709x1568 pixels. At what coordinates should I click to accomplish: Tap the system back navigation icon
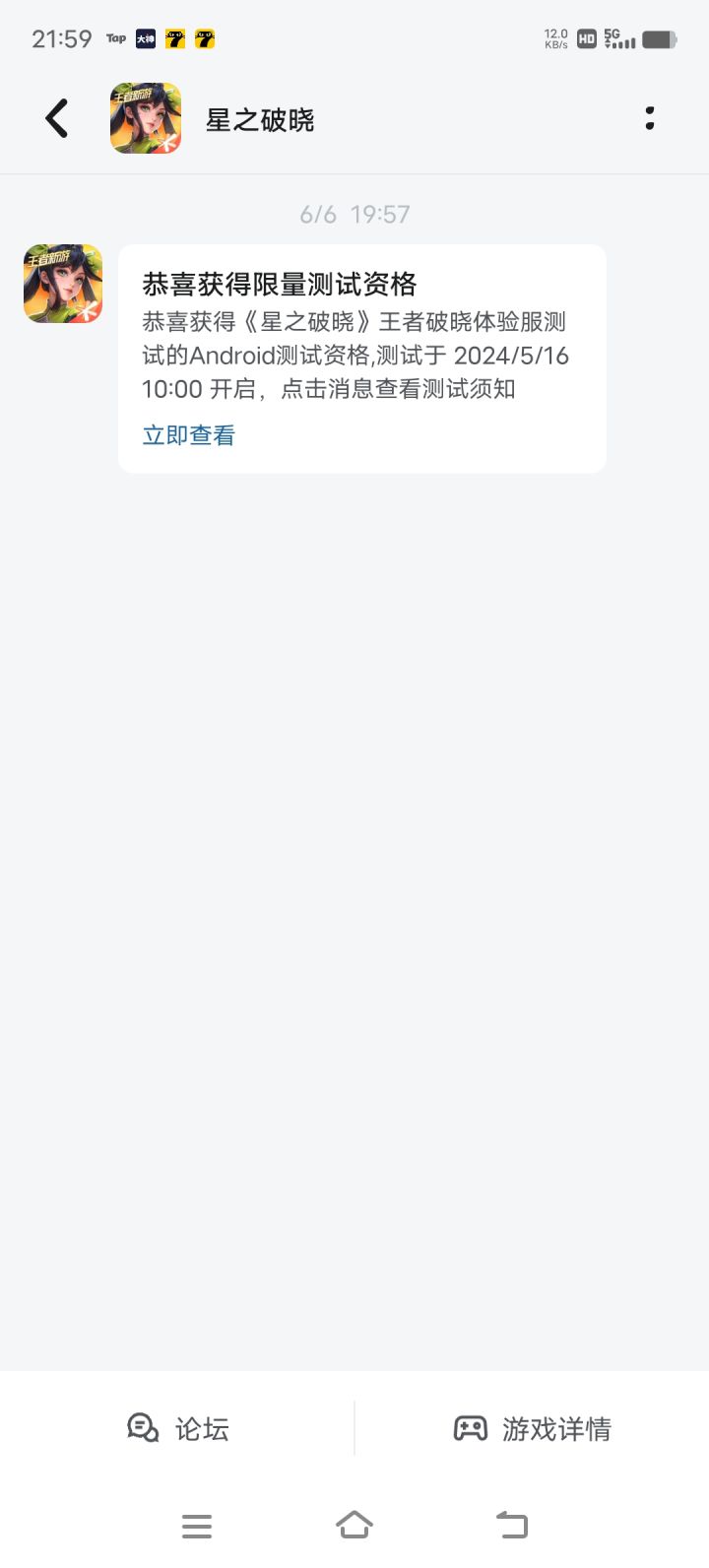[511, 1524]
